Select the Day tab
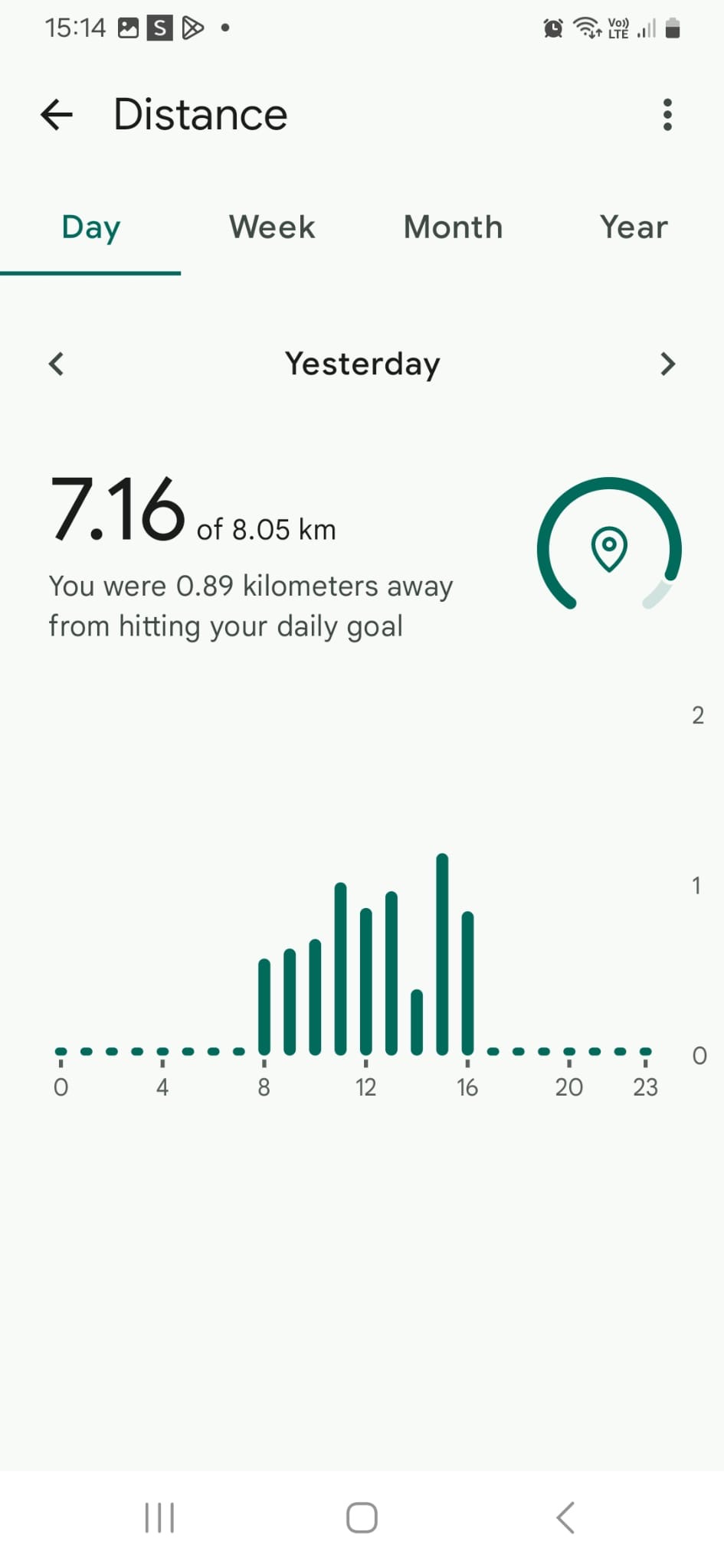Viewport: 724px width, 1568px height. pyautogui.click(x=90, y=227)
